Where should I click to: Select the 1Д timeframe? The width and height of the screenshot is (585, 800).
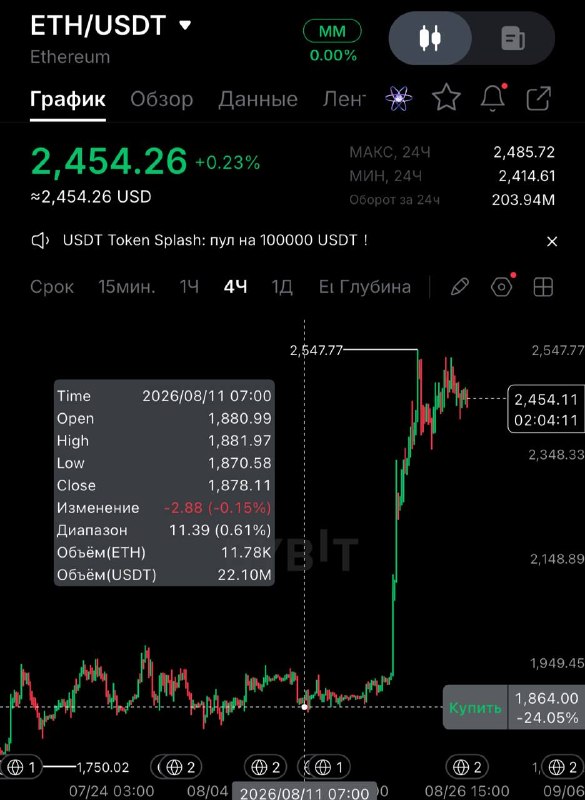tap(282, 287)
